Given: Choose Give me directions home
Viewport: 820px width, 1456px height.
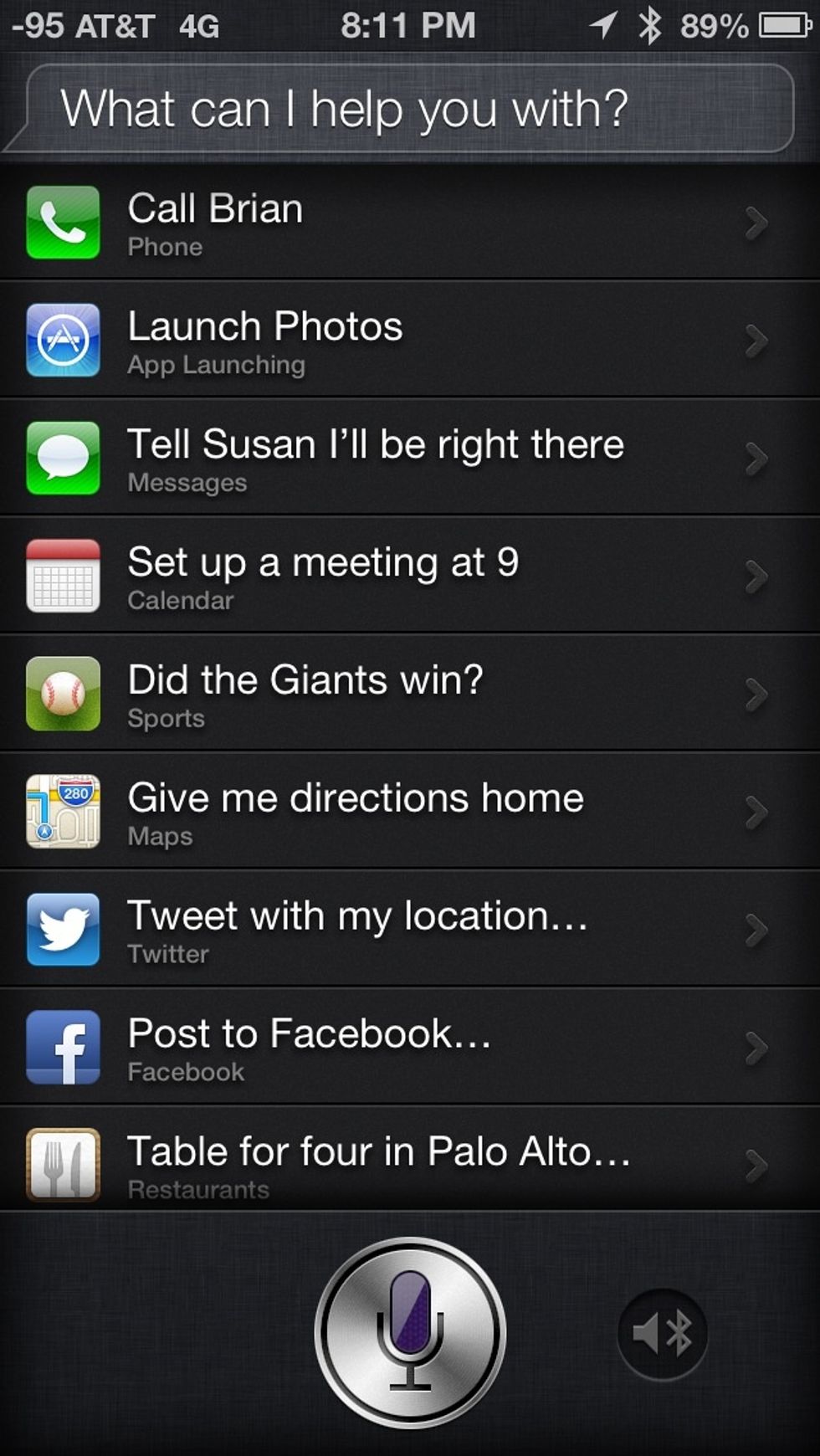Looking at the screenshot, I should (410, 813).
